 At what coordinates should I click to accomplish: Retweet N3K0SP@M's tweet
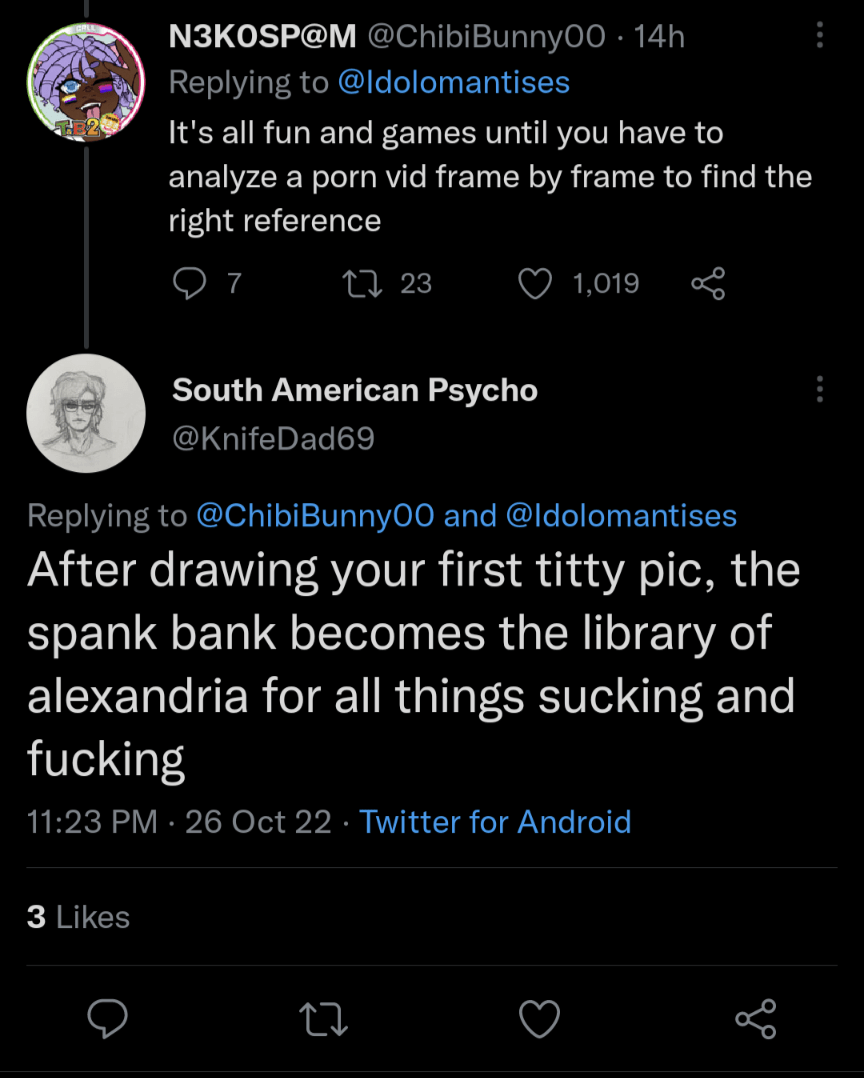[x=356, y=284]
